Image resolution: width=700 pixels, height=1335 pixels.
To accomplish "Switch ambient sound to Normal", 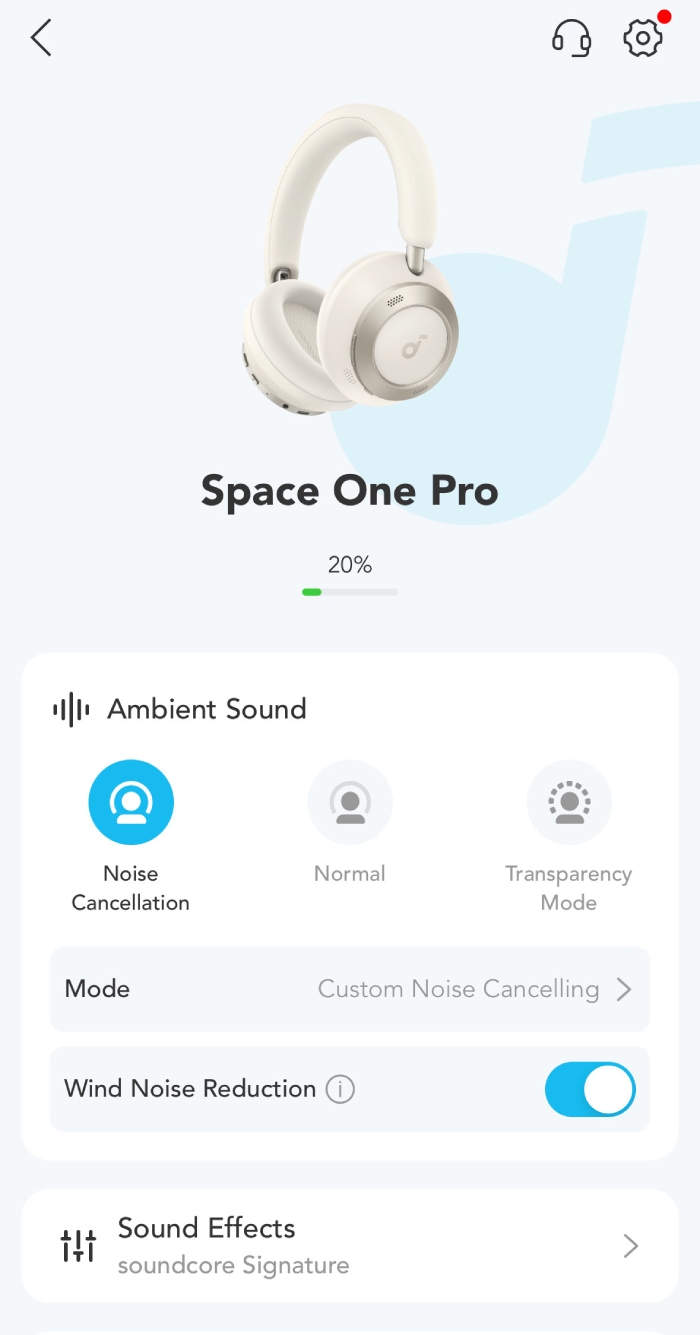I will (x=350, y=802).
